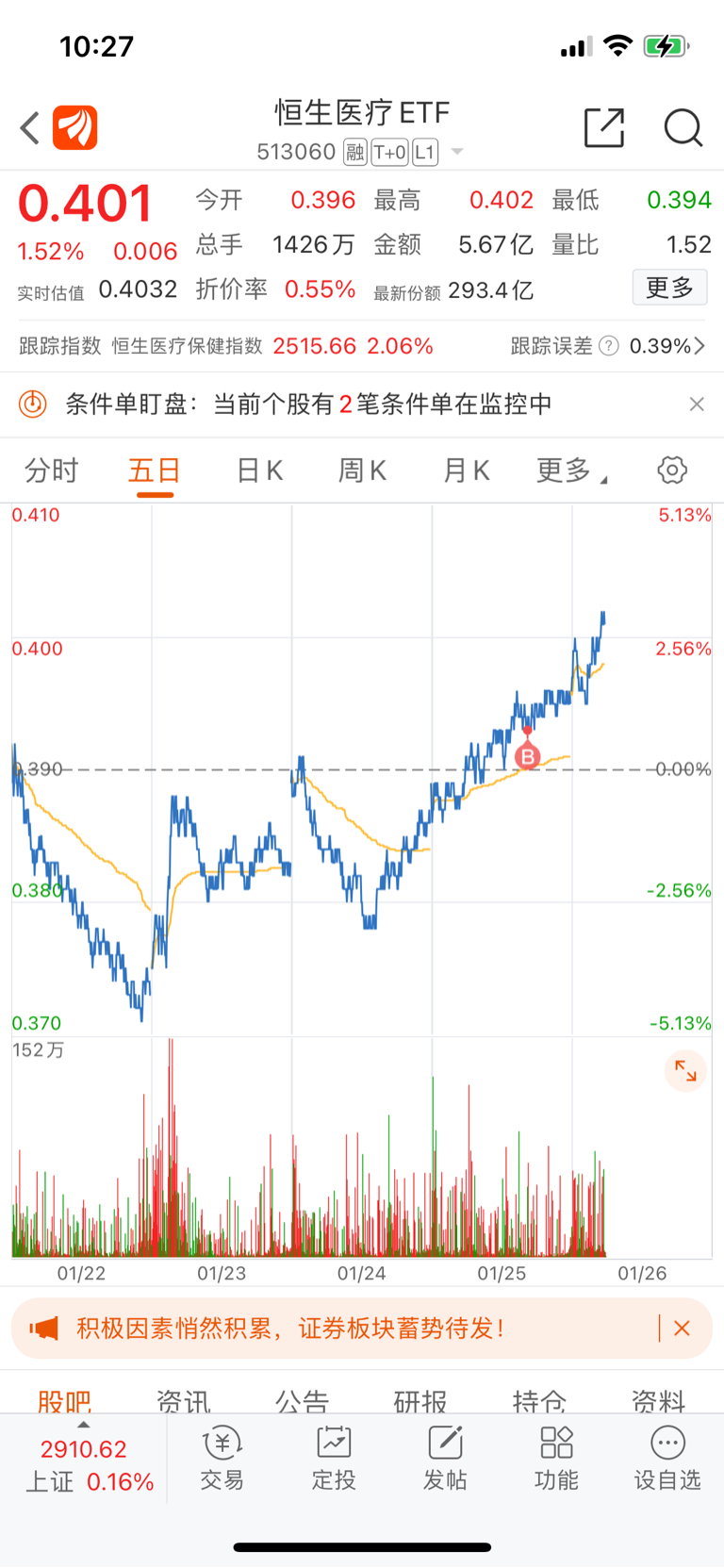Tap the B buy marker on the chart

coord(527,755)
